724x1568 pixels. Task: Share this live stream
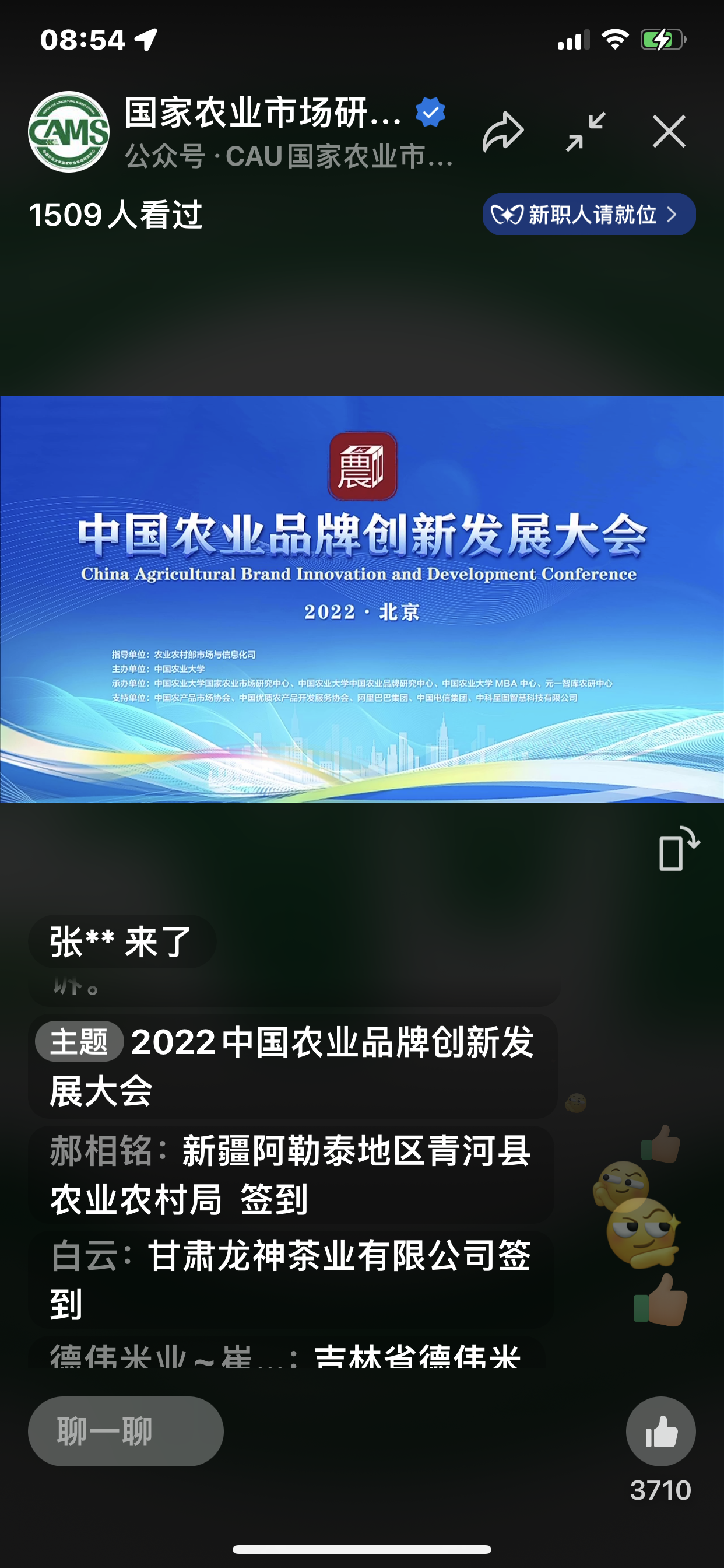point(502,131)
